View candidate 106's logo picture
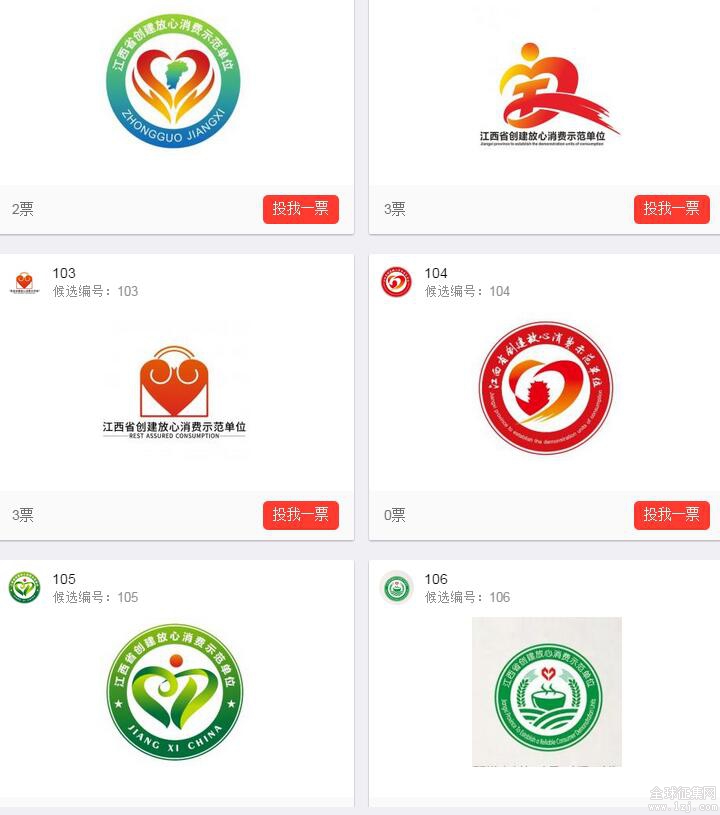 pyautogui.click(x=546, y=691)
